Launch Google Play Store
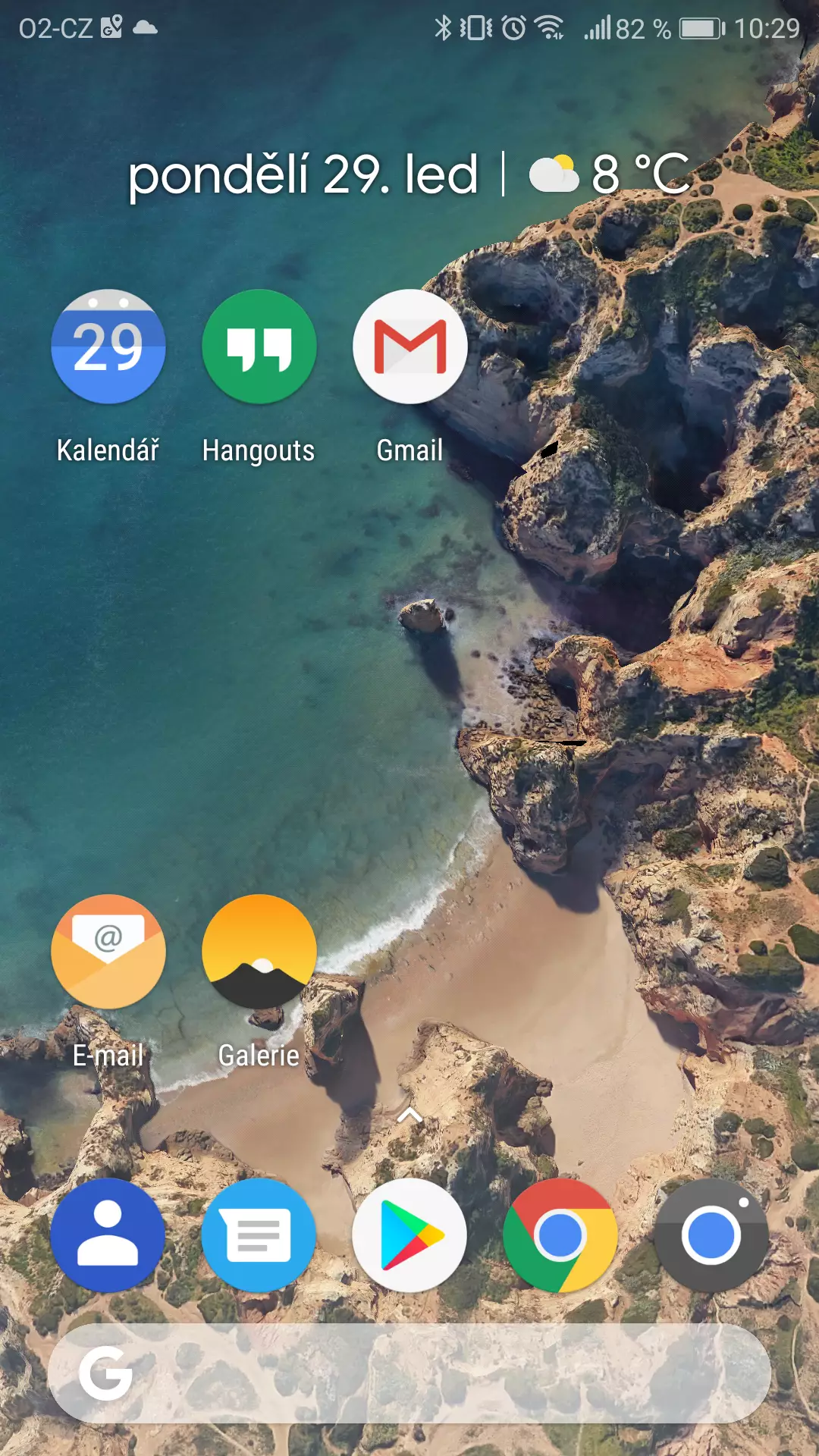 [x=409, y=1235]
